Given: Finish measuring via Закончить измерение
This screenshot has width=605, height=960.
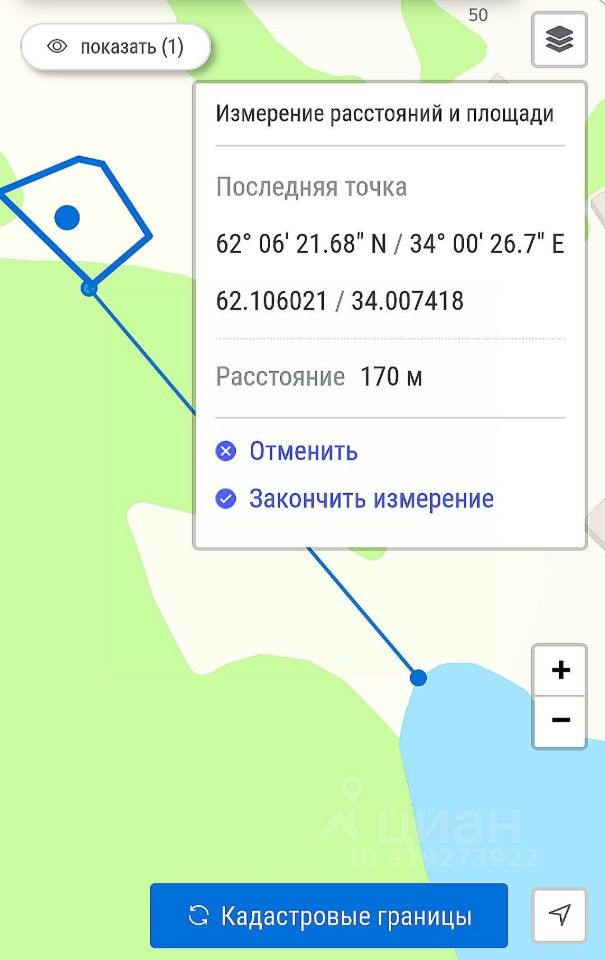Looking at the screenshot, I should coord(370,499).
